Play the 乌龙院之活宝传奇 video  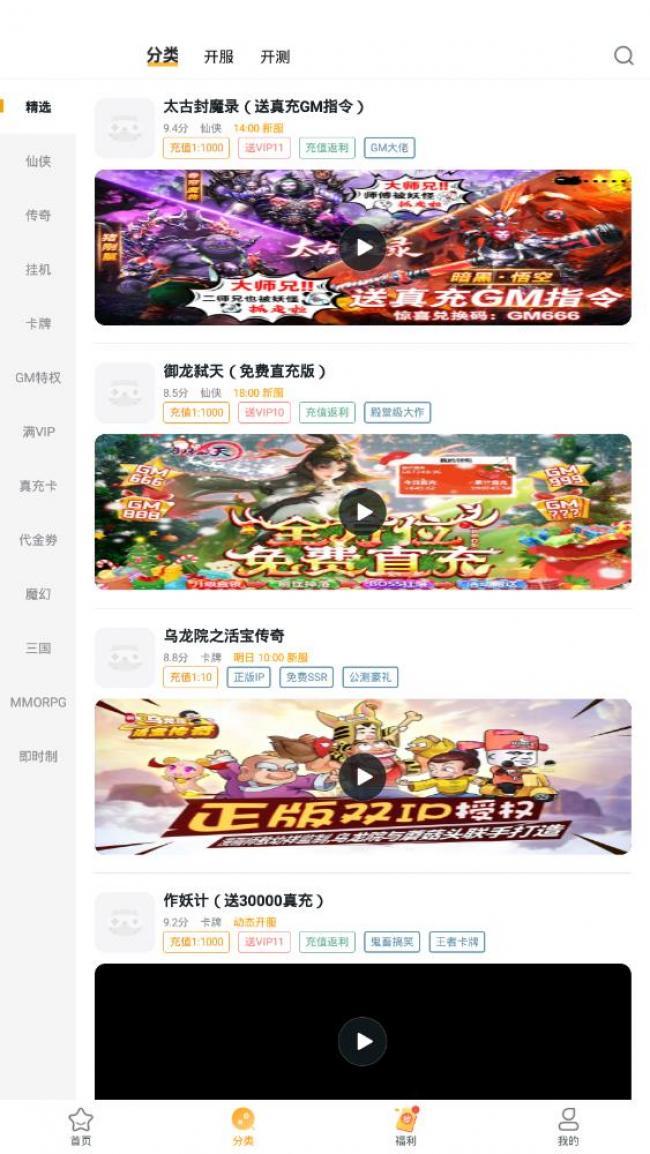click(x=362, y=776)
